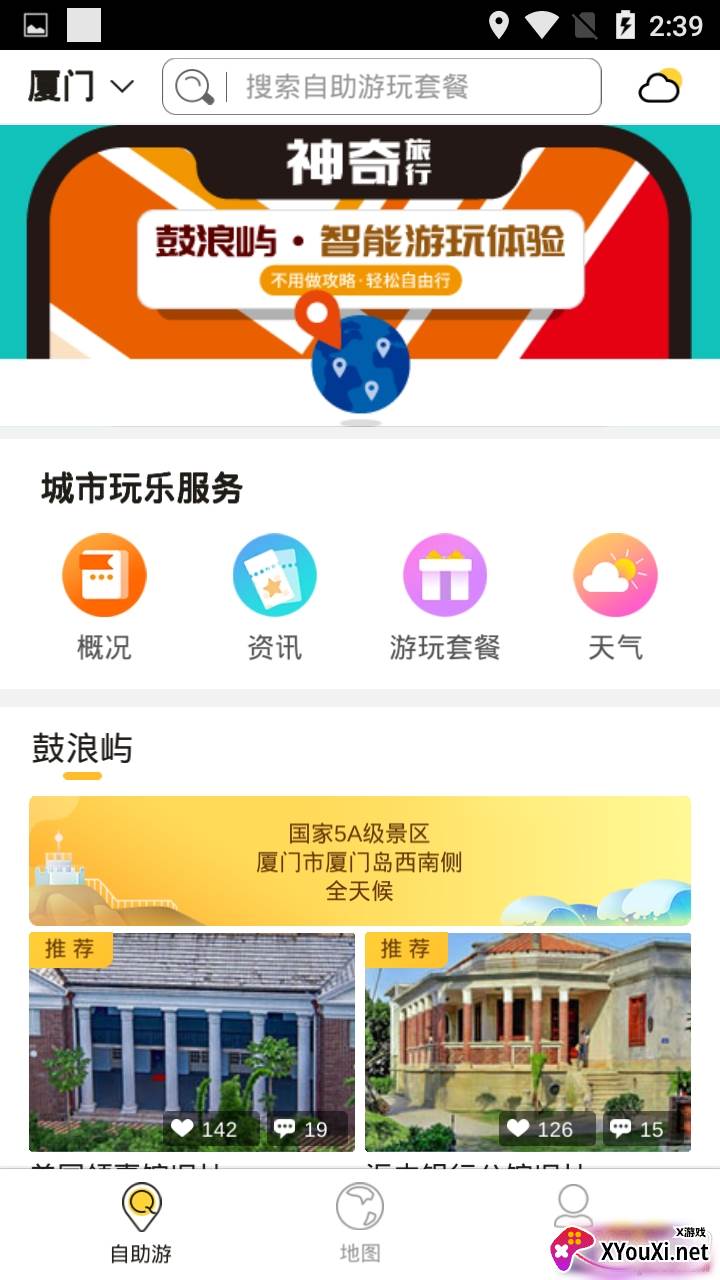The width and height of the screenshot is (720, 1280).
Task: Switch to the 自助游 tab
Action: 141,1224
